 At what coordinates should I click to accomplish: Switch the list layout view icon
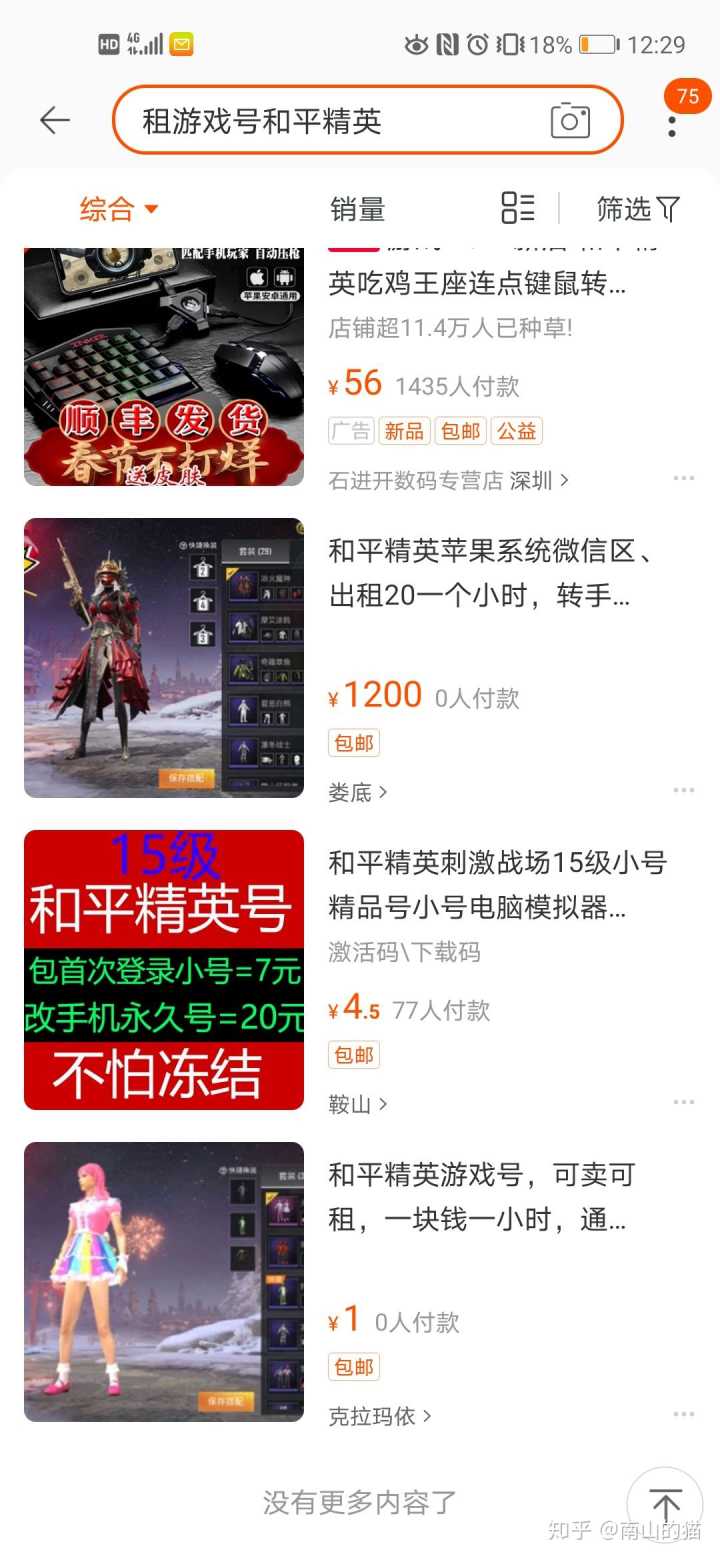pos(518,208)
